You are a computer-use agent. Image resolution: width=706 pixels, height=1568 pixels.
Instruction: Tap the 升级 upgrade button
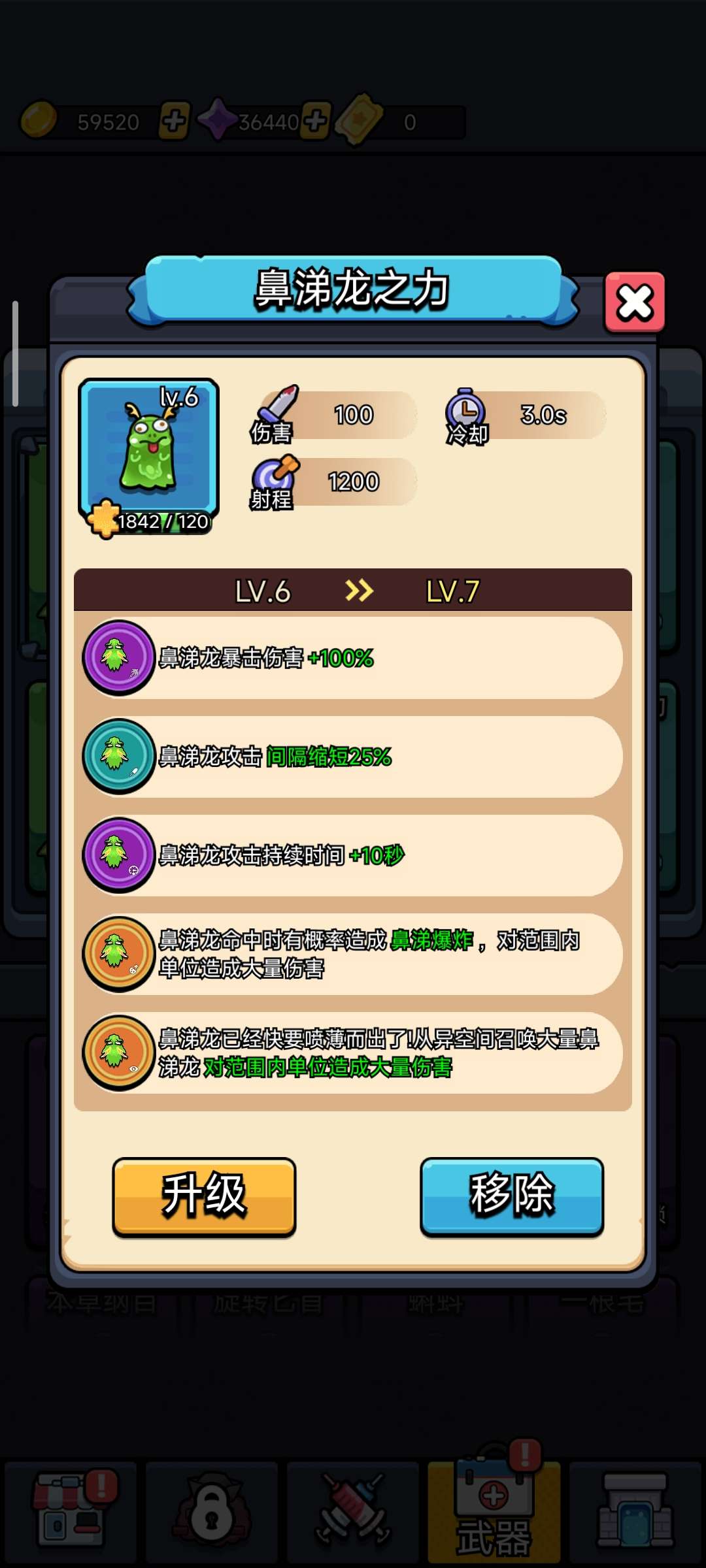(x=204, y=1196)
